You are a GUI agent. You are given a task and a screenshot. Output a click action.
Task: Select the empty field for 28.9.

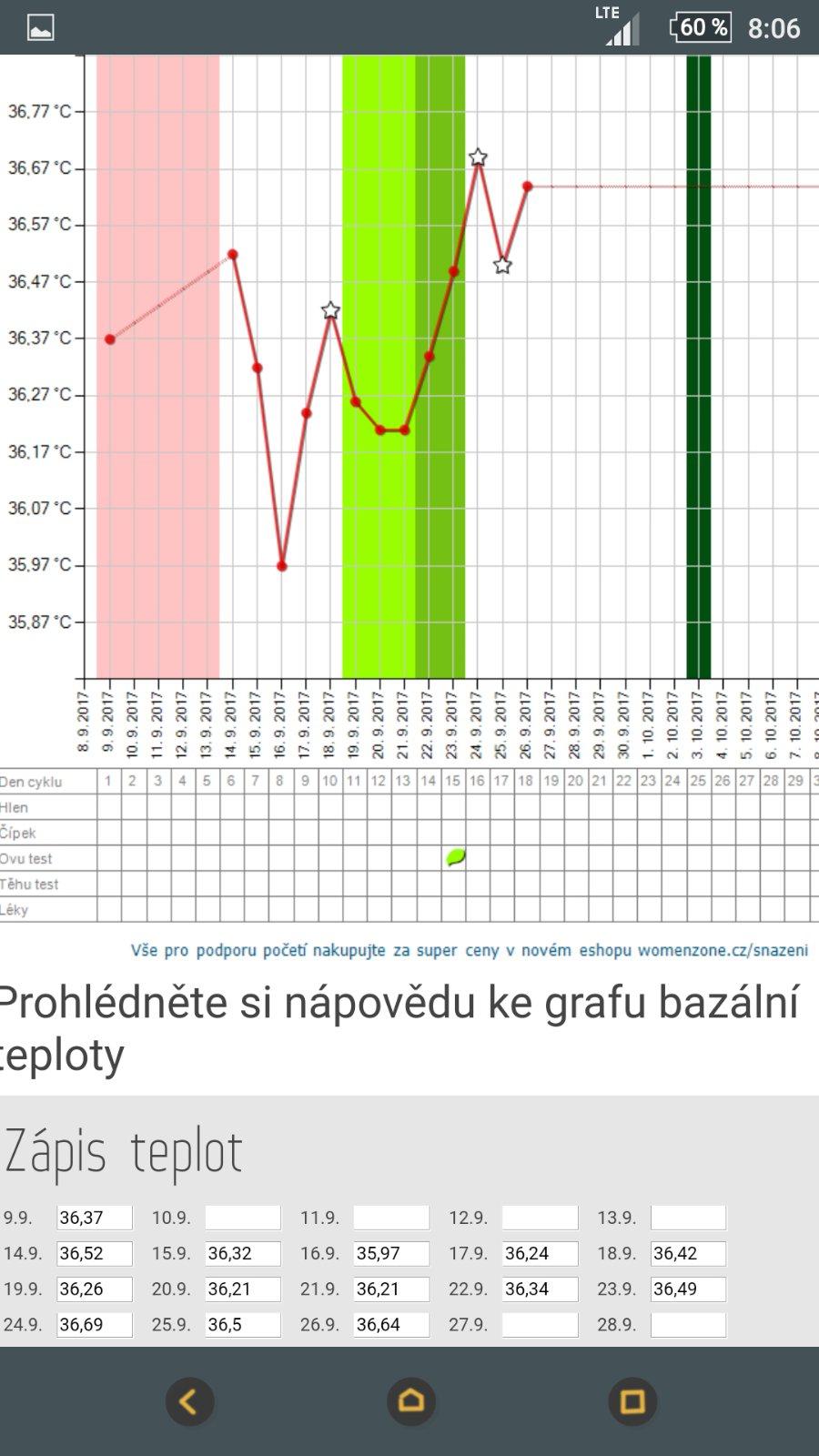point(688,1324)
